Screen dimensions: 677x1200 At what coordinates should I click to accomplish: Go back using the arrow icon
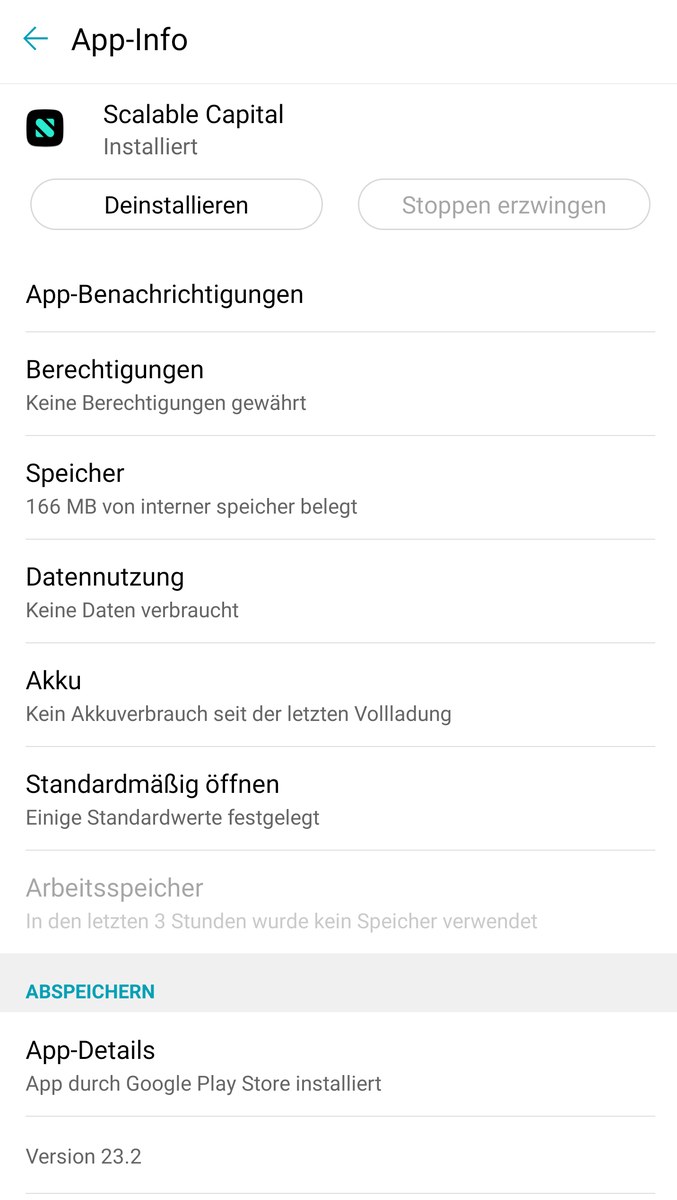pos(35,39)
